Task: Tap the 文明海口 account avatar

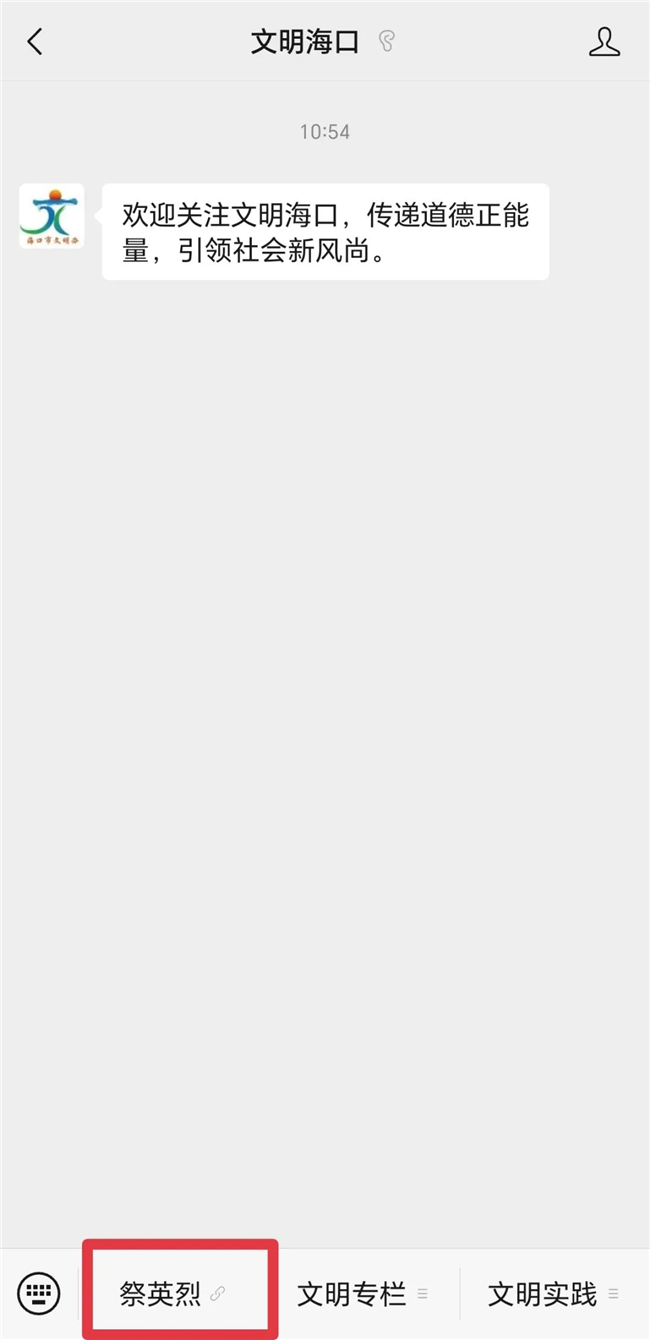Action: click(x=52, y=216)
